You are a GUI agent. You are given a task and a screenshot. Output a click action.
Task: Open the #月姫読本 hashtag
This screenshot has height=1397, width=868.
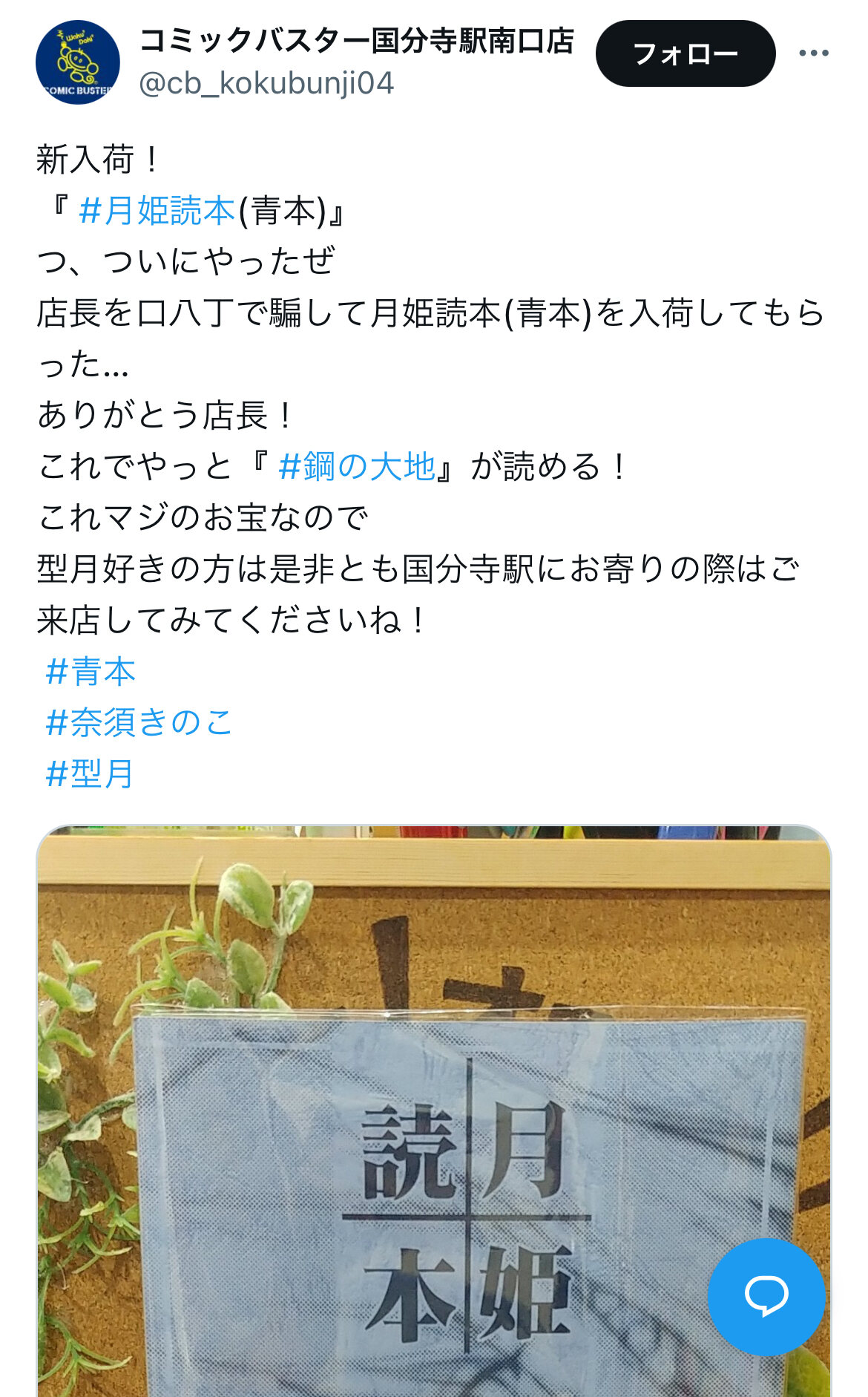point(157,211)
